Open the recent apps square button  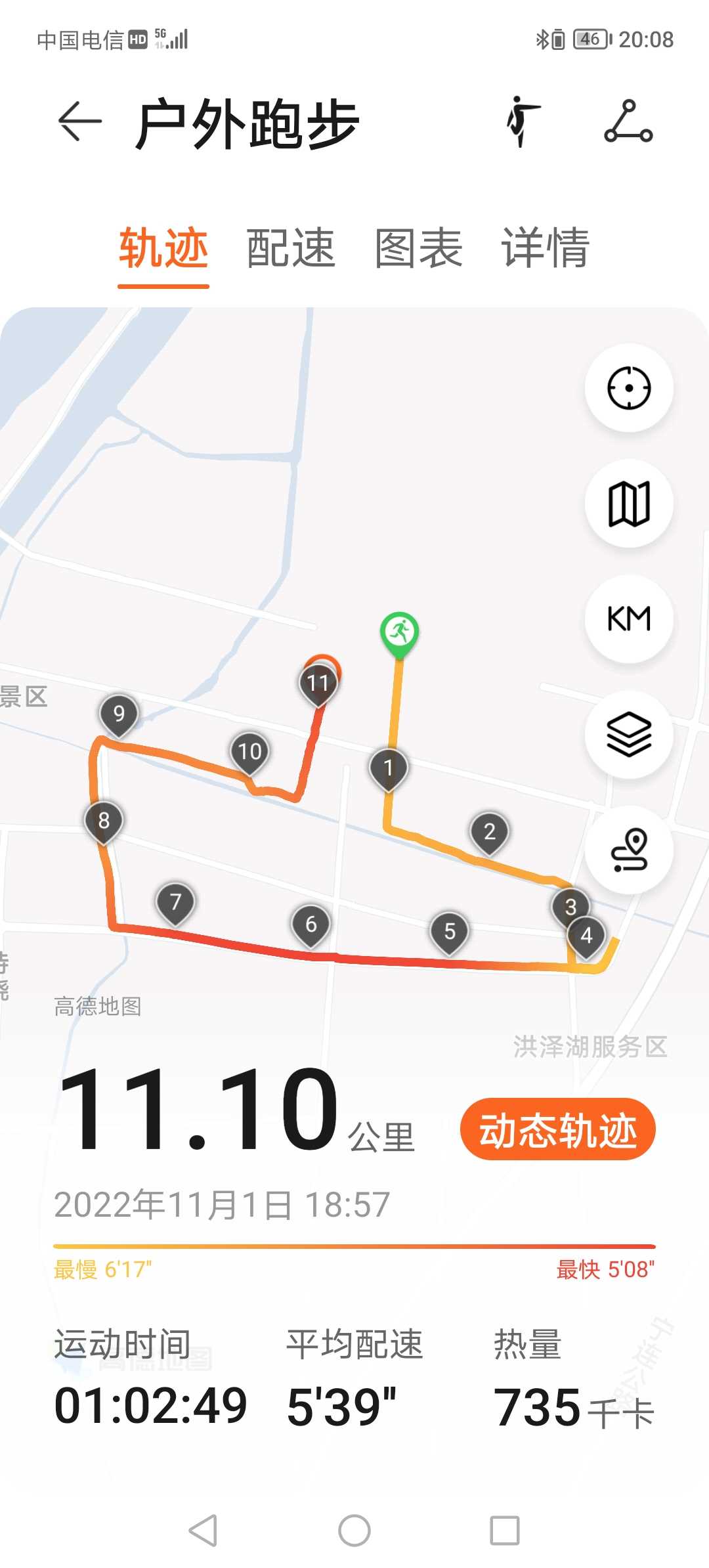pos(505,1531)
